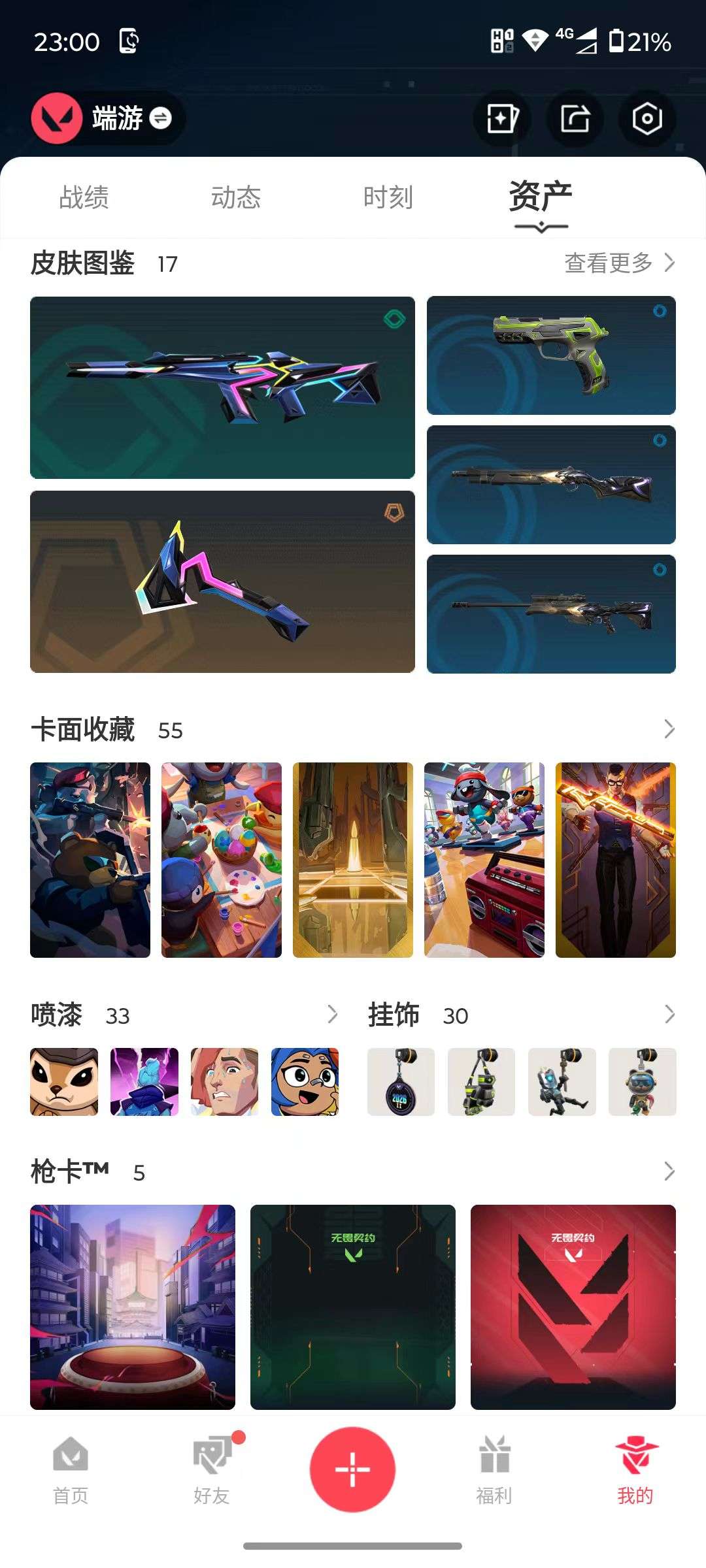The height and width of the screenshot is (1568, 706).
Task: Switch to the 动态 tab
Action: coord(237,196)
